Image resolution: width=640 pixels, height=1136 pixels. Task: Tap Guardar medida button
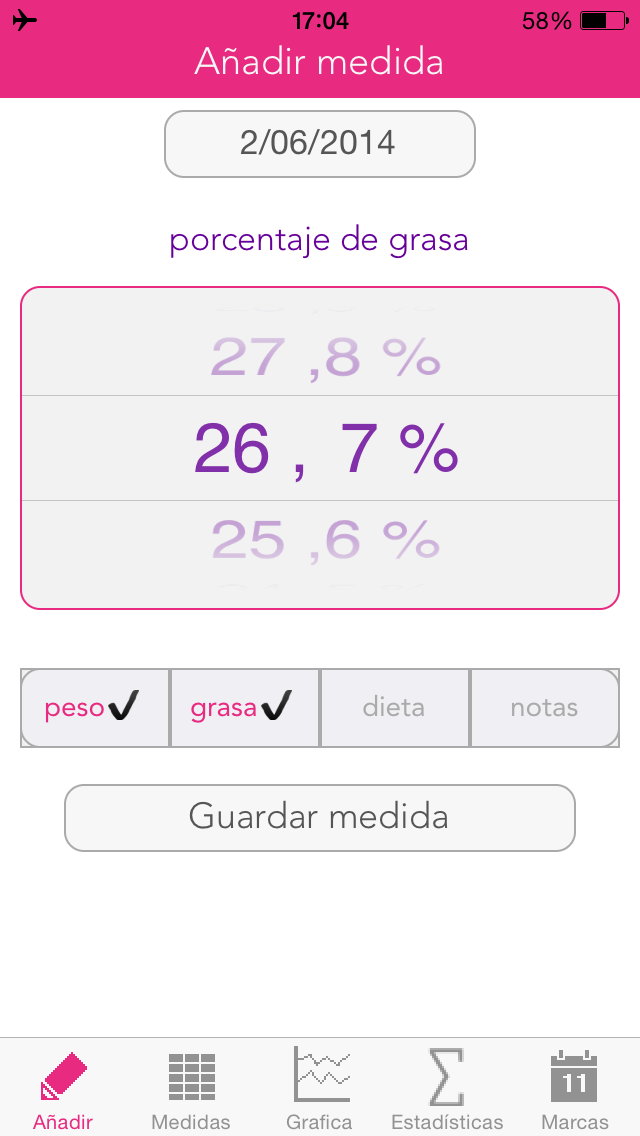(x=320, y=817)
